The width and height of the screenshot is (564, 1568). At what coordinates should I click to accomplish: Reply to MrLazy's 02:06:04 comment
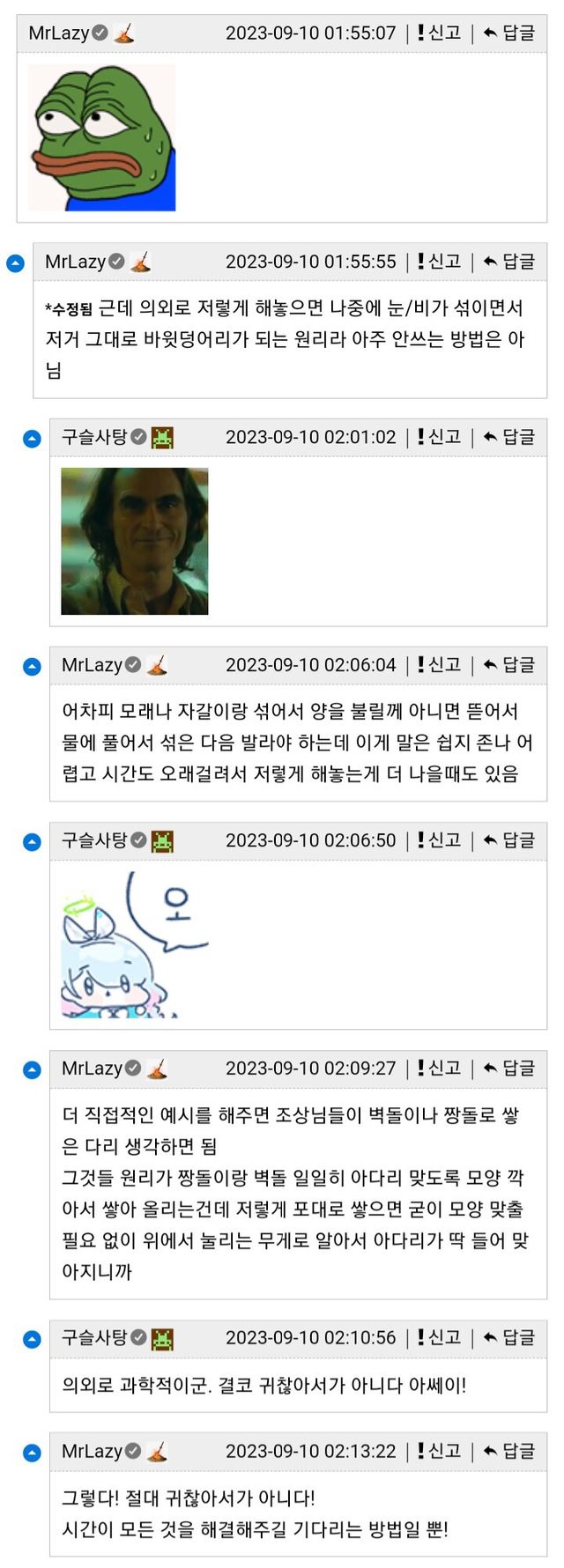coord(509,665)
